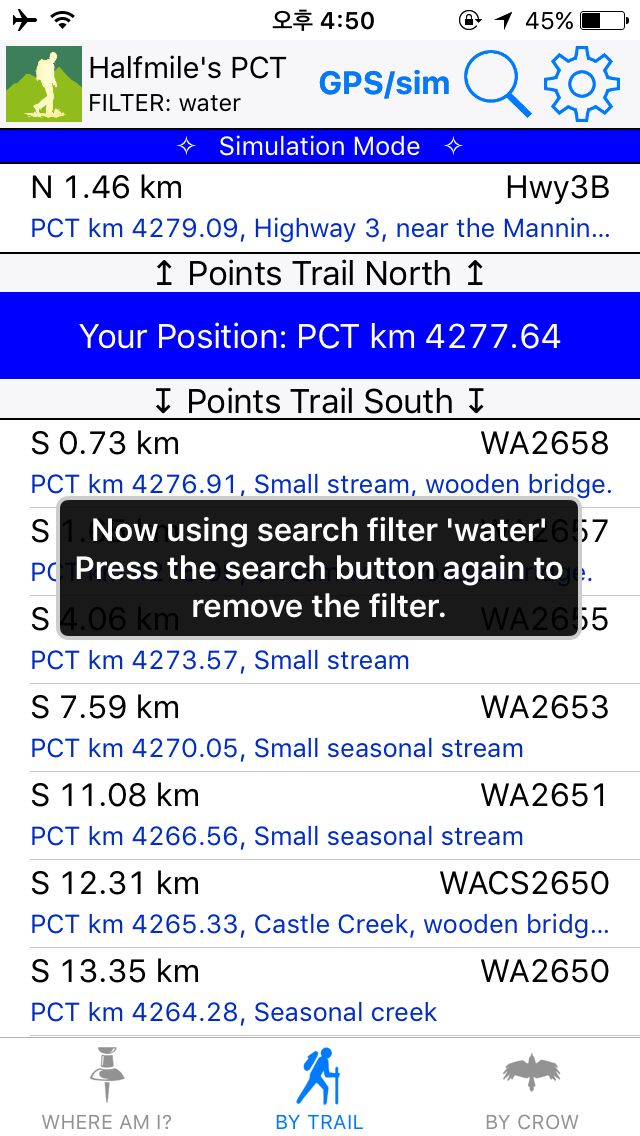Tap the GPS/sim button
This screenshot has height=1136, width=640.
click(384, 84)
